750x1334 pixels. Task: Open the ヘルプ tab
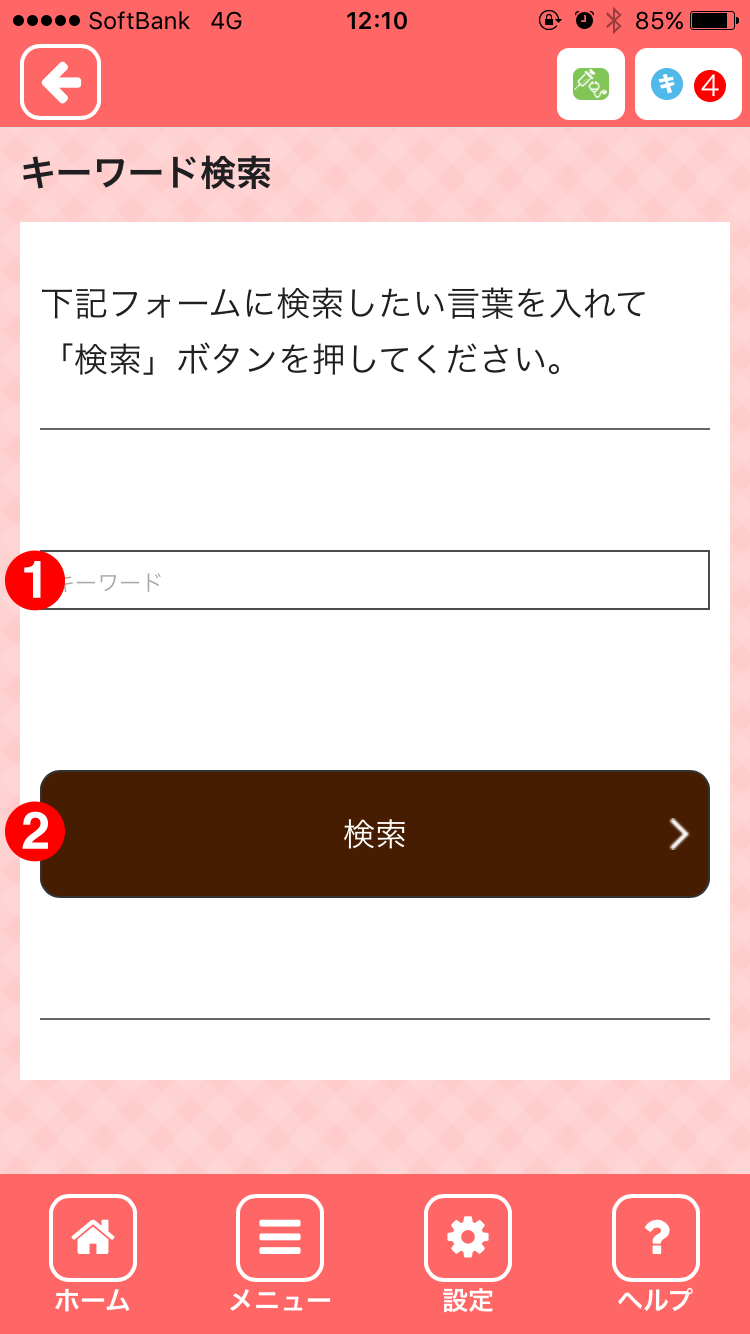click(x=655, y=1250)
